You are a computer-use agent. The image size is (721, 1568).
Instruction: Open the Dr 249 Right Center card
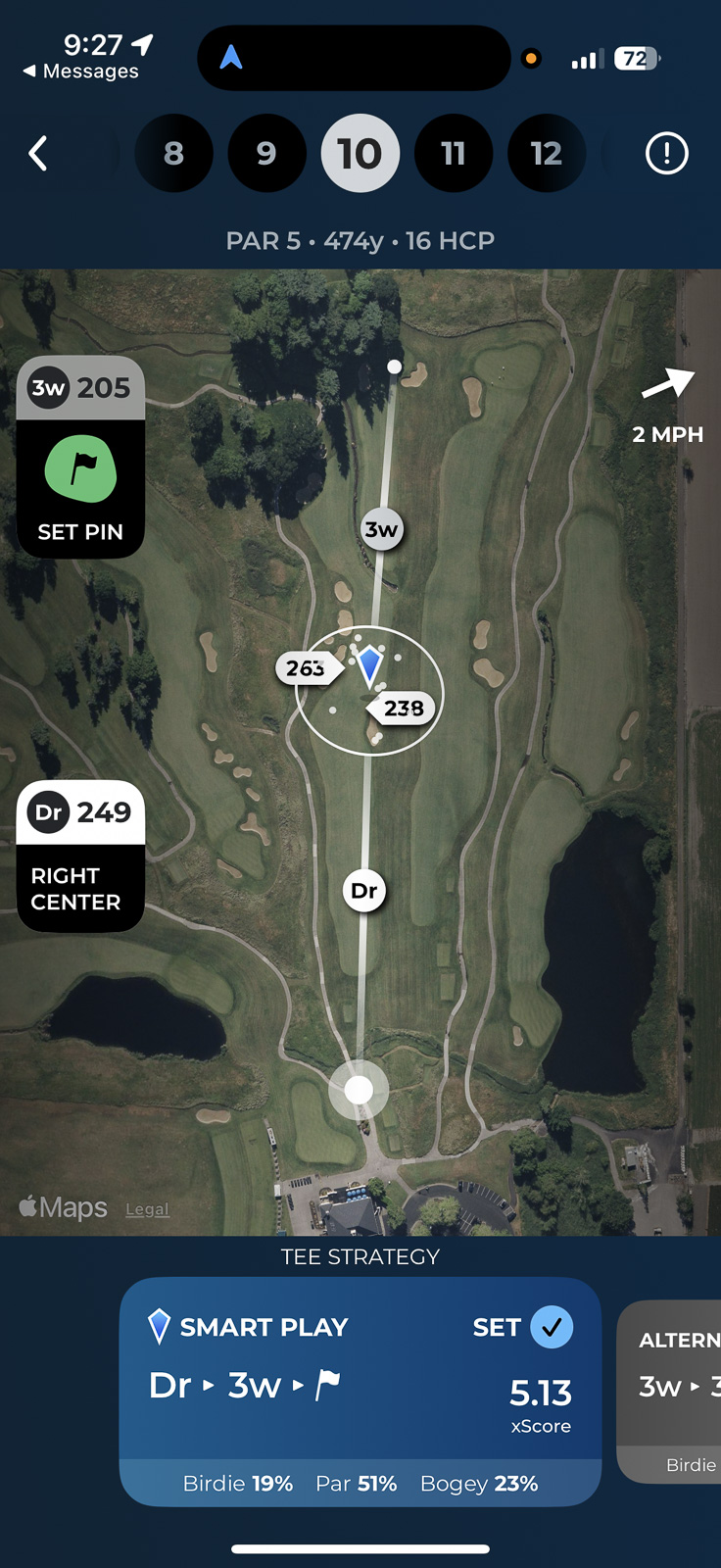click(x=80, y=856)
